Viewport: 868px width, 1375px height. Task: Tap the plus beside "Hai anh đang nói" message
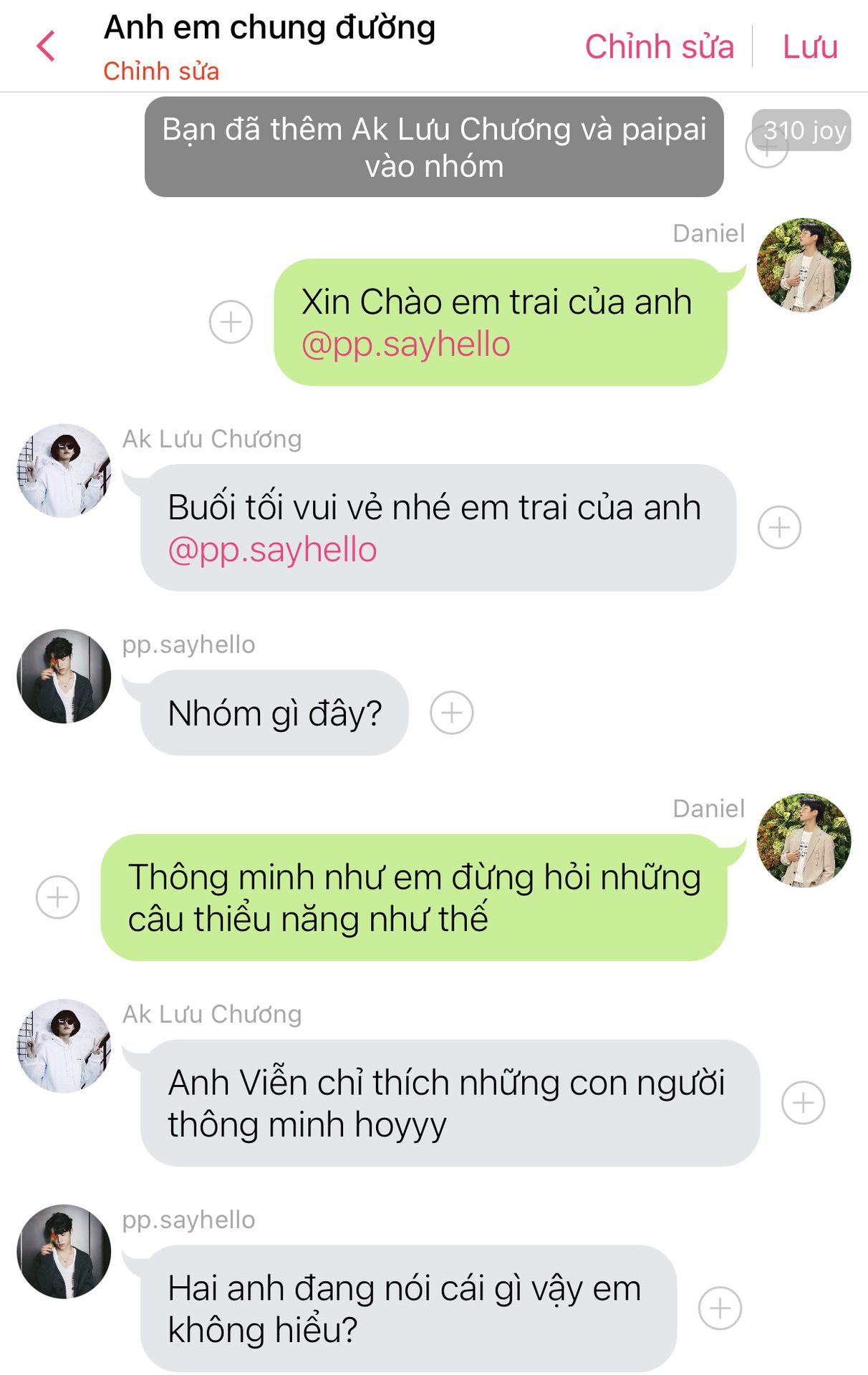[x=720, y=1308]
